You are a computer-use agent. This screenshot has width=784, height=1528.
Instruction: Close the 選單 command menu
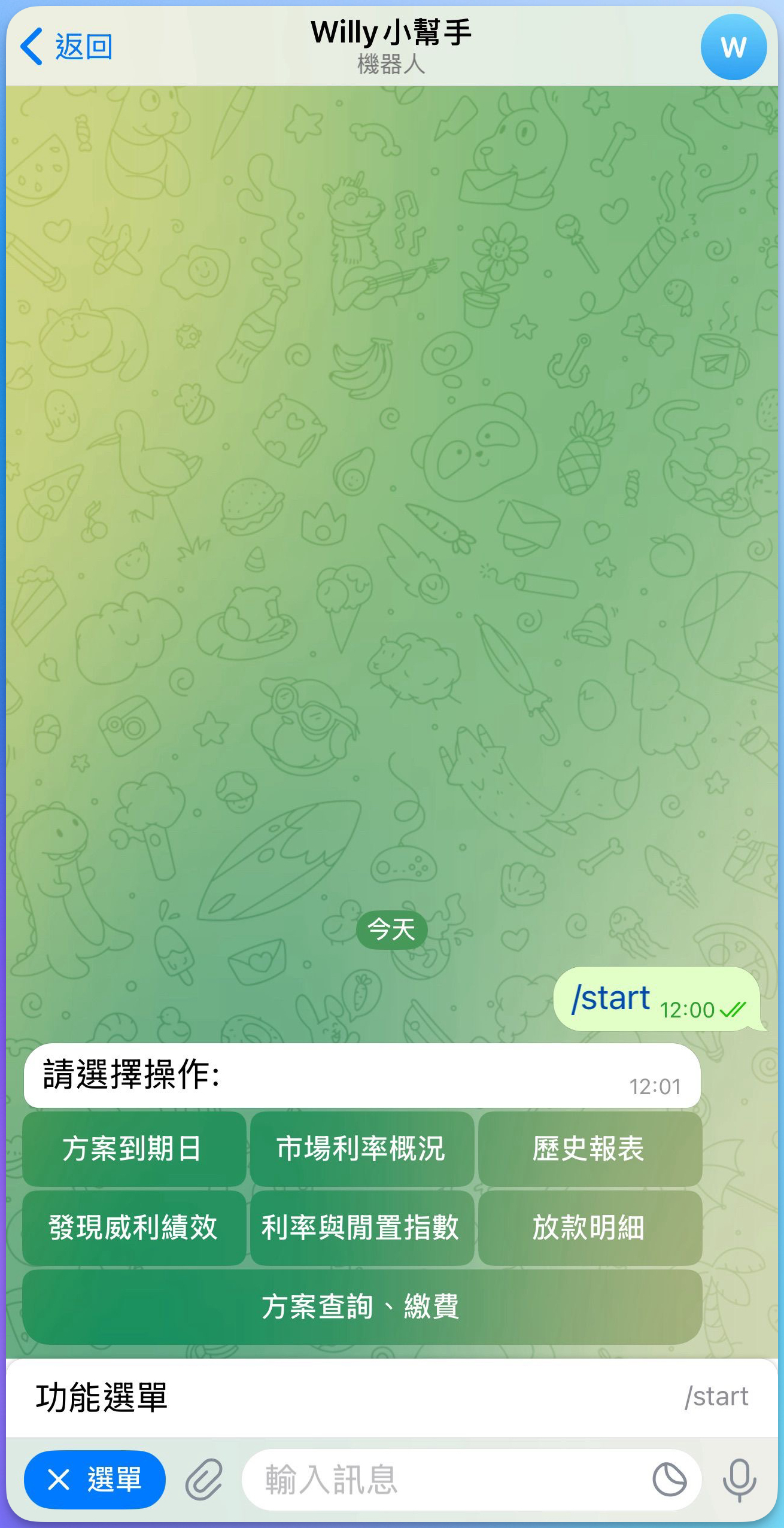[95, 1480]
